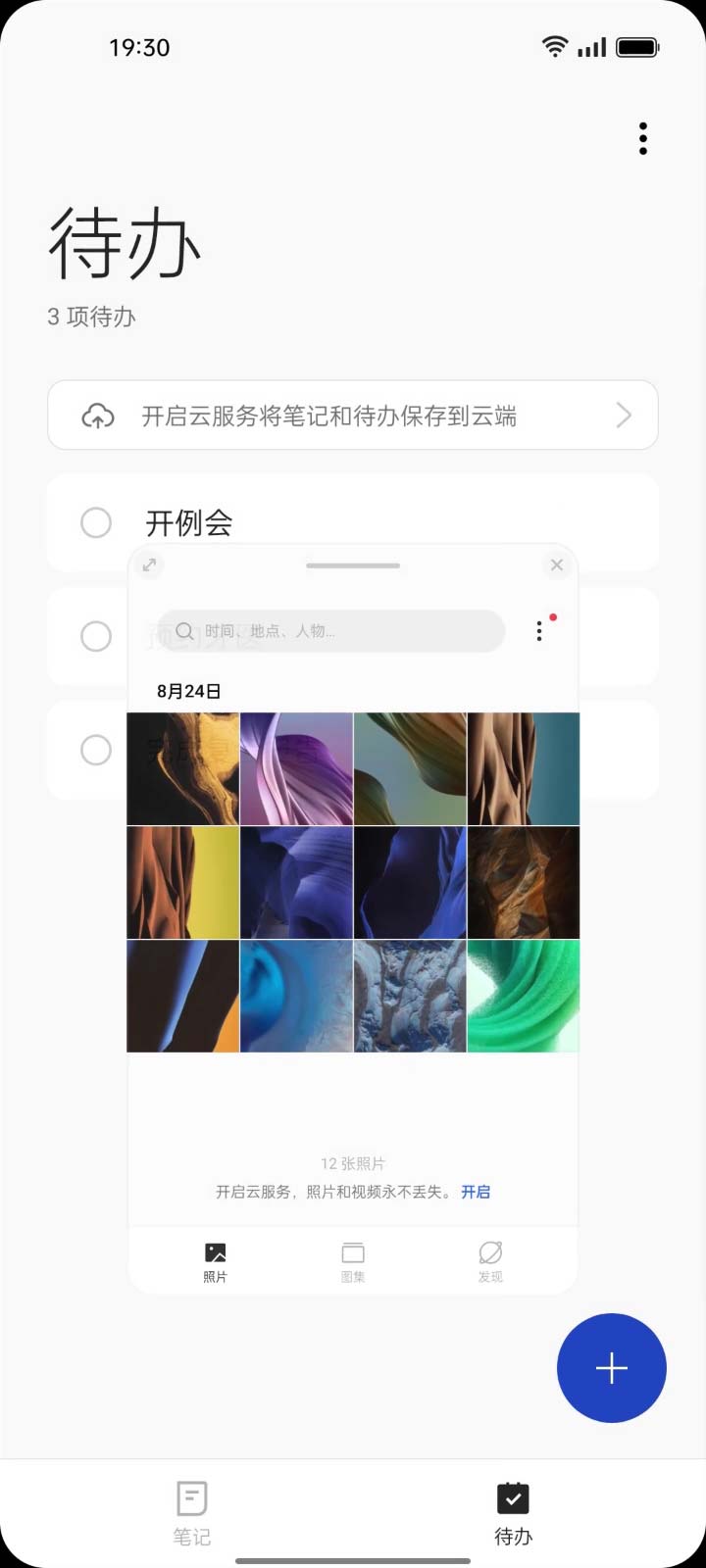Tap the gallery search field
The width and height of the screenshot is (706, 1568).
[331, 631]
